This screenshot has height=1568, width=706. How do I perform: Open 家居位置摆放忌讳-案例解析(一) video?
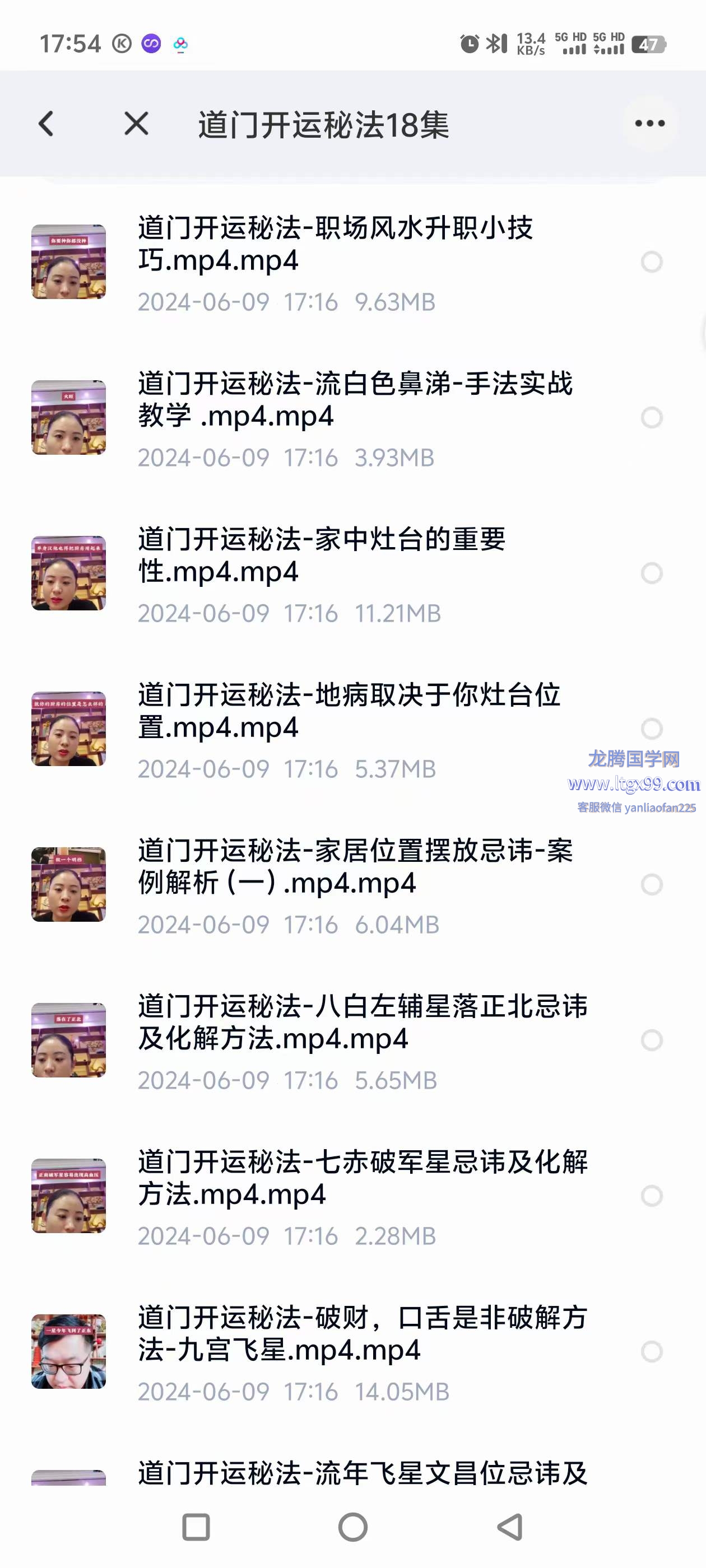point(354,867)
